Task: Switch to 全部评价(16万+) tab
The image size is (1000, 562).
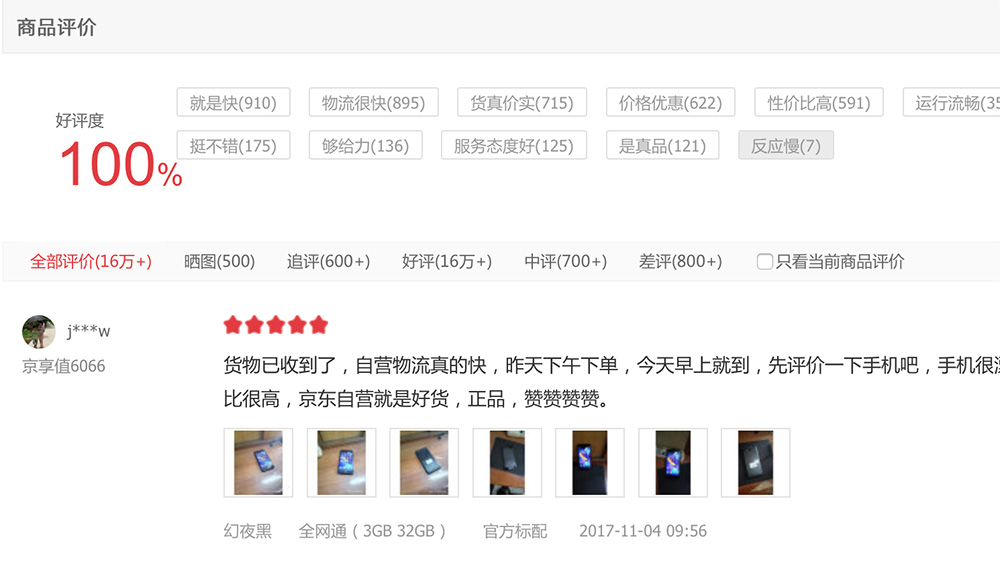Action: point(91,262)
